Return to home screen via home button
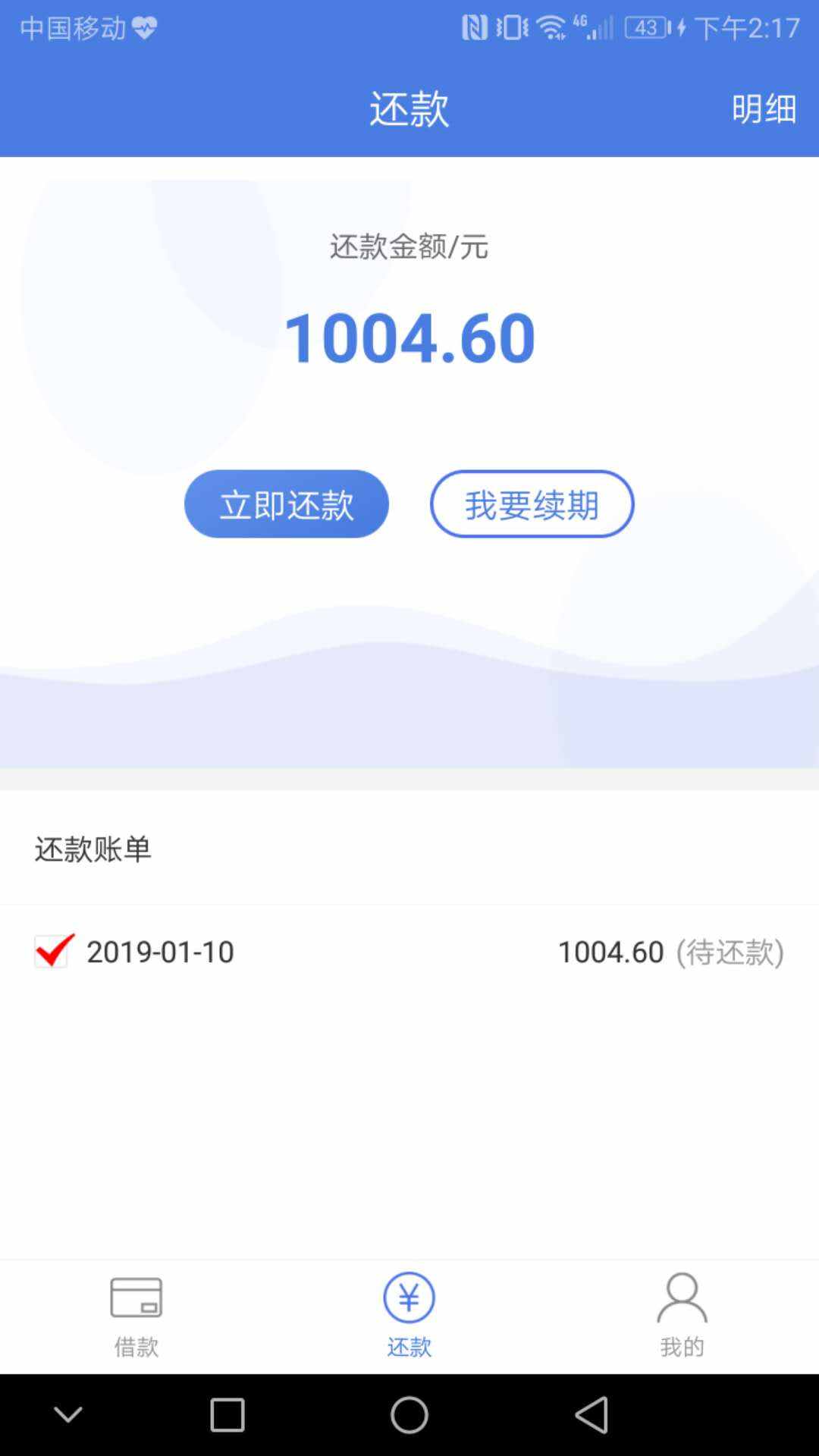 (409, 1415)
